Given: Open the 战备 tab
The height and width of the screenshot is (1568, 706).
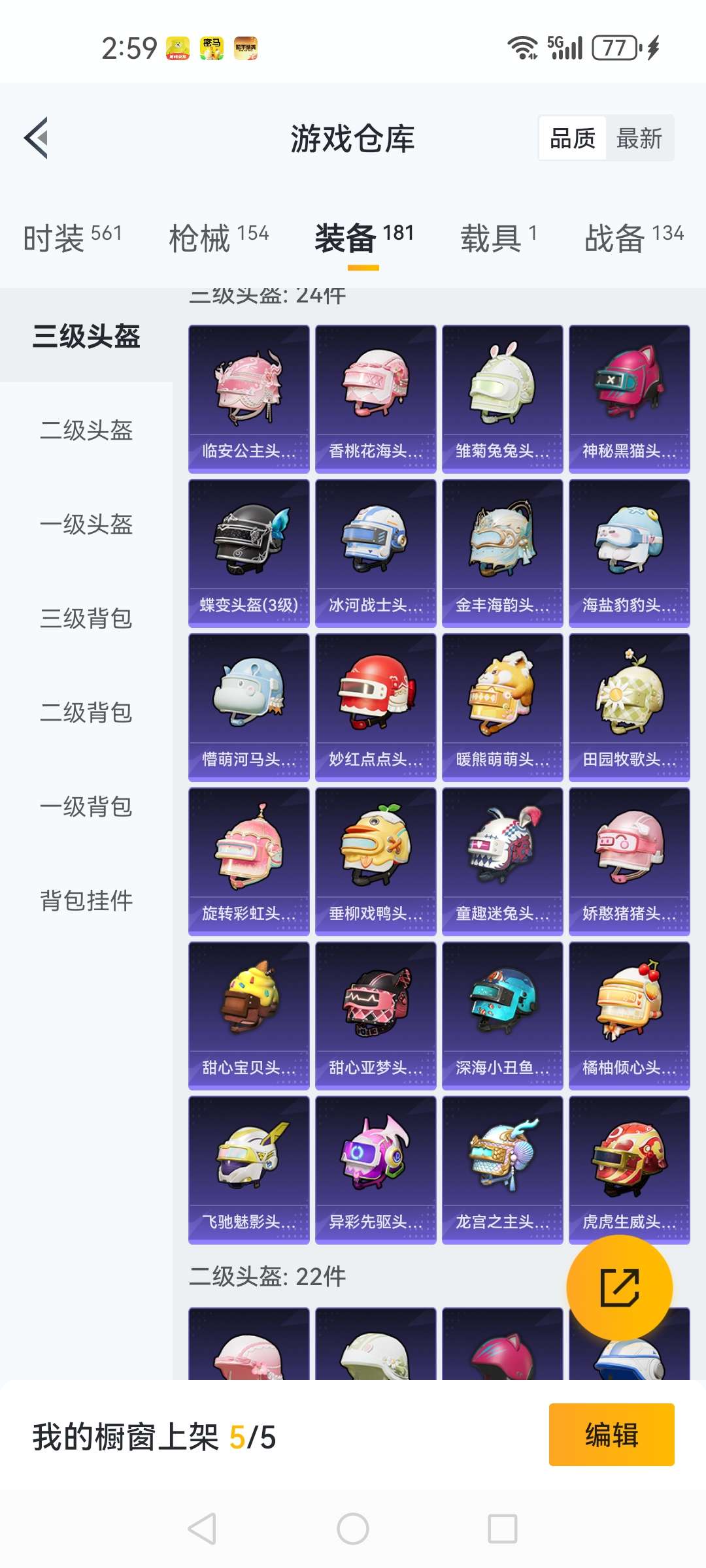Looking at the screenshot, I should point(634,237).
